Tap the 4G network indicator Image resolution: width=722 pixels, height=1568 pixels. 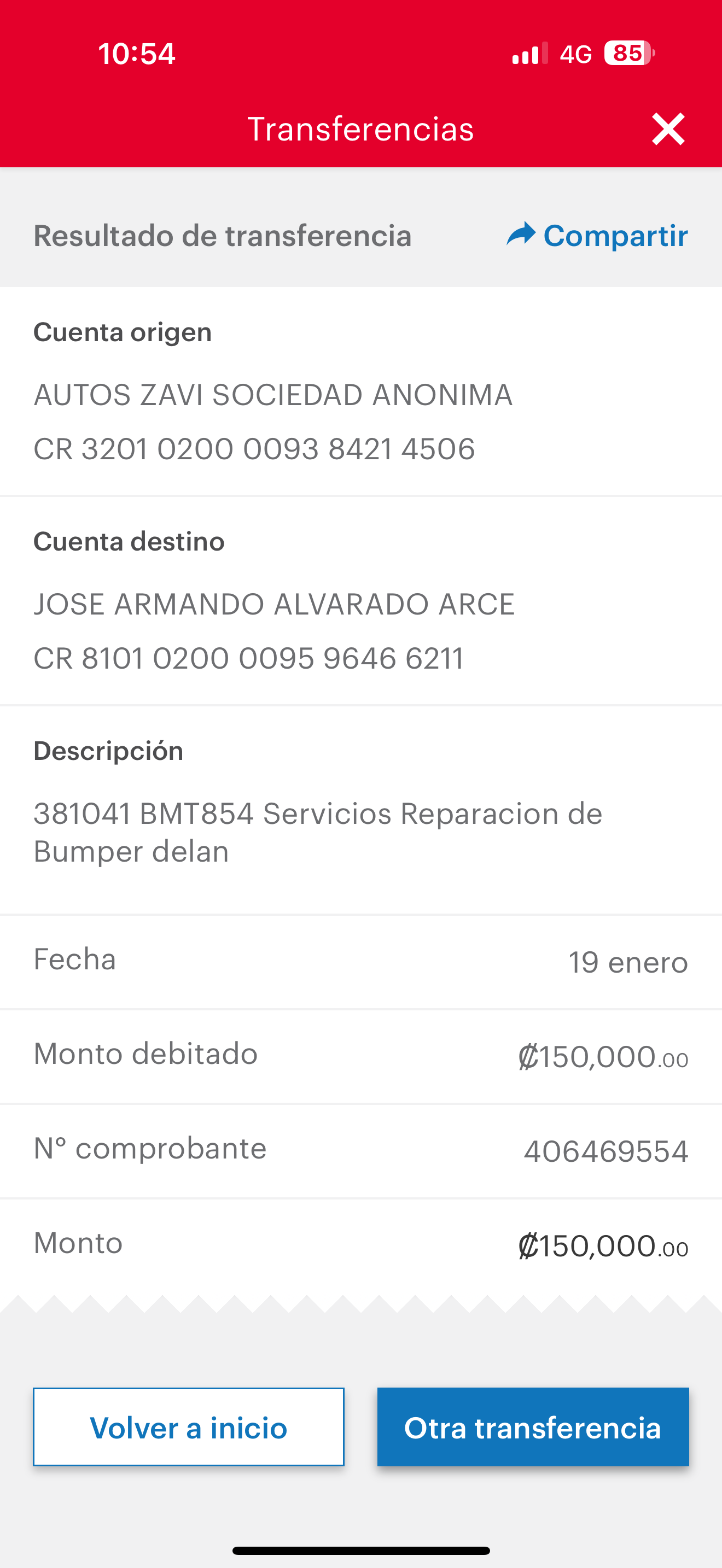(574, 54)
